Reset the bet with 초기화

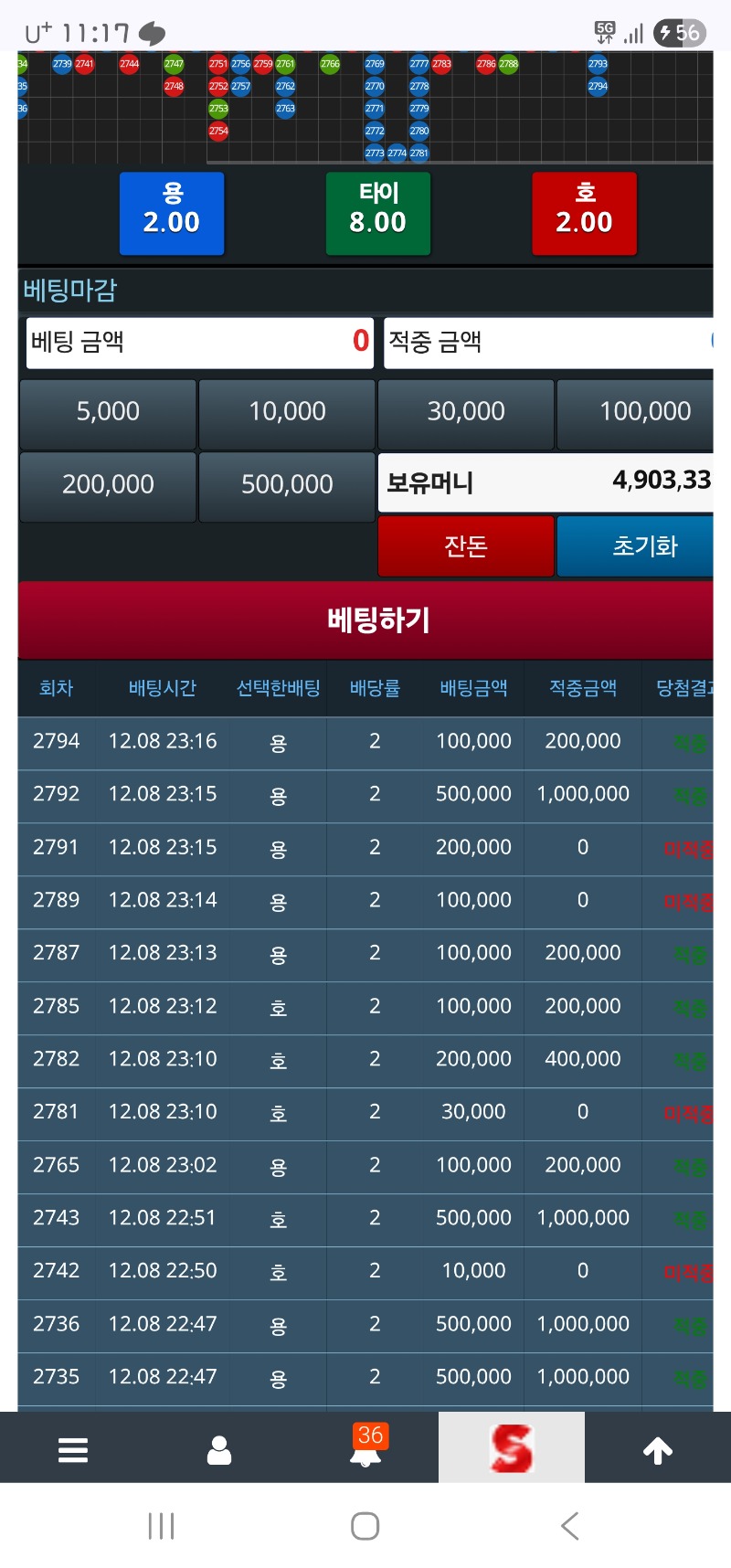[x=643, y=546]
